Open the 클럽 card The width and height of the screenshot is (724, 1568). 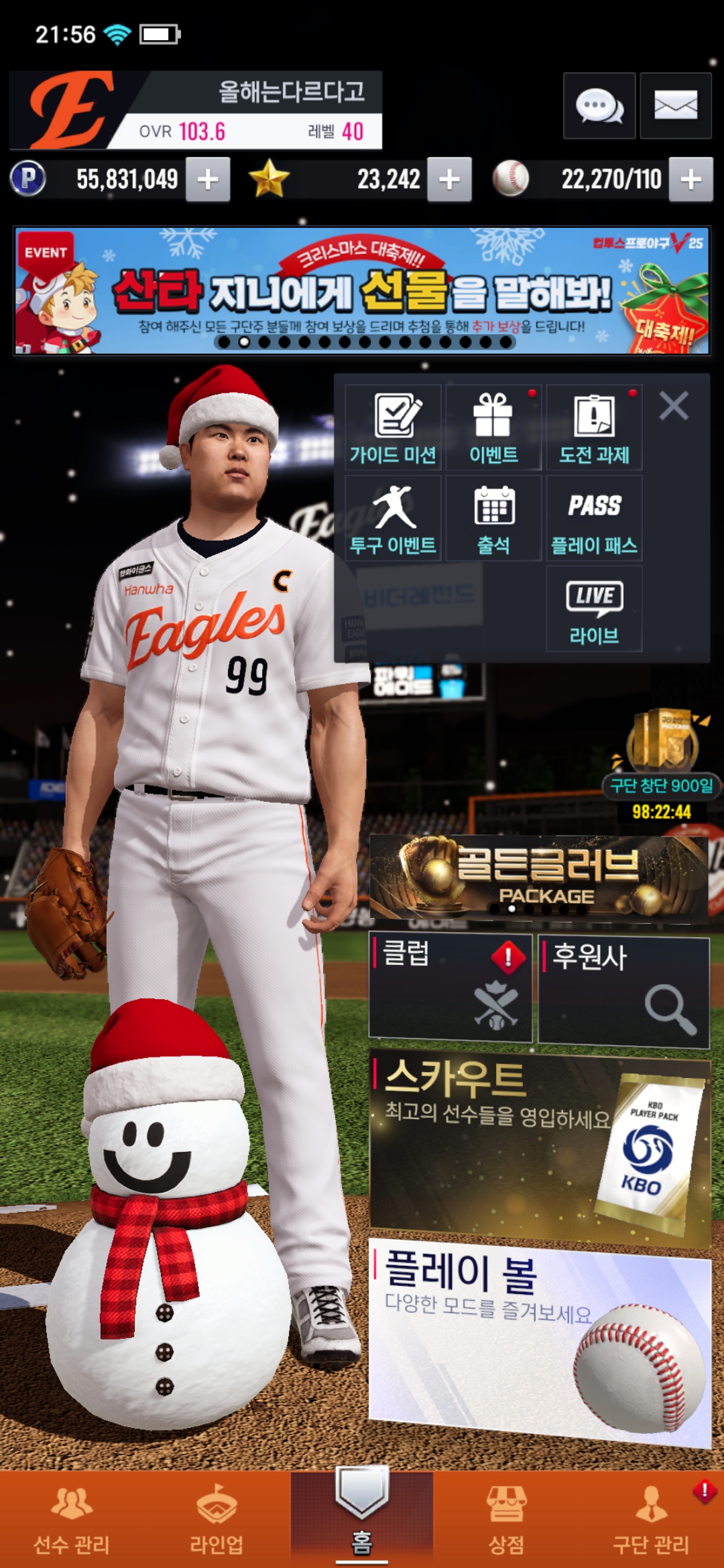[x=450, y=988]
